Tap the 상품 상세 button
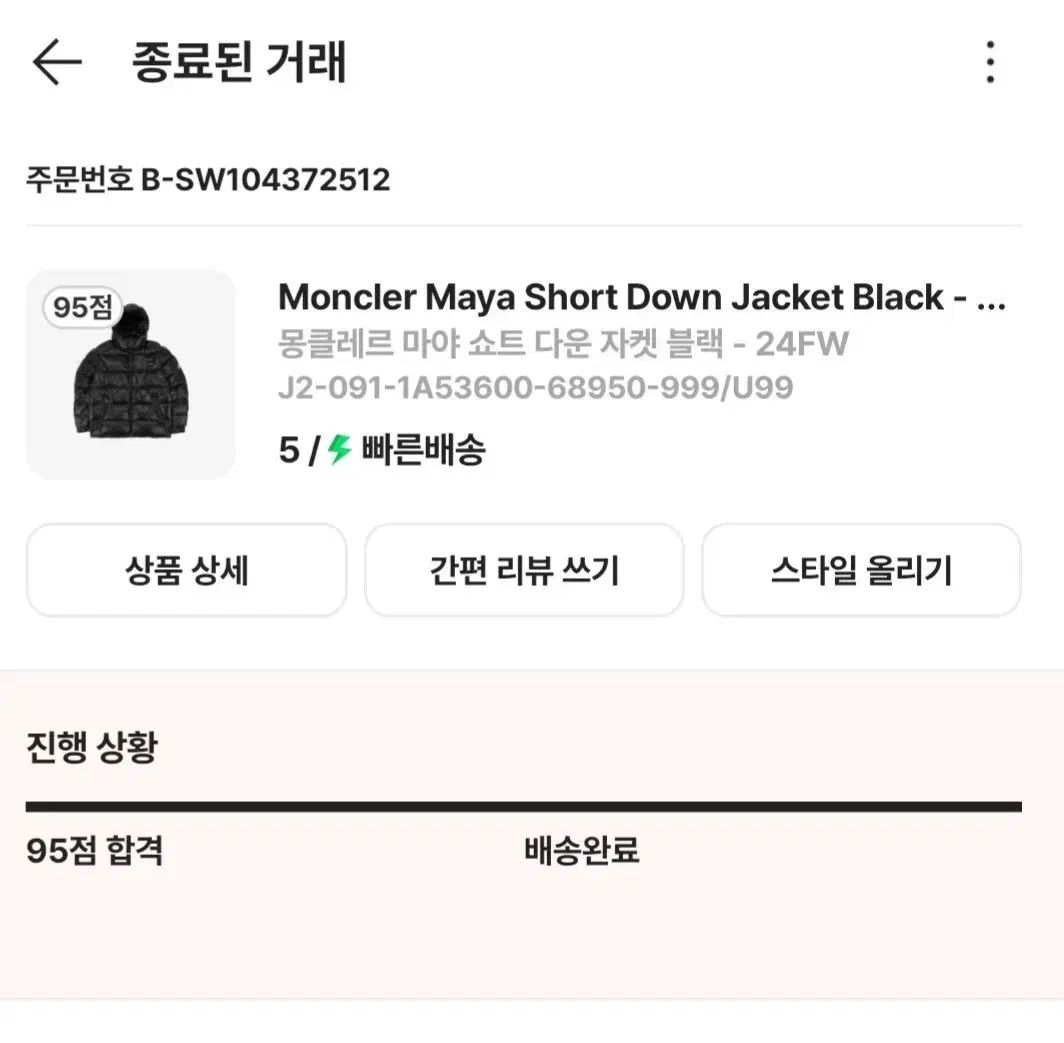This screenshot has width=1064, height=1043. click(x=187, y=571)
